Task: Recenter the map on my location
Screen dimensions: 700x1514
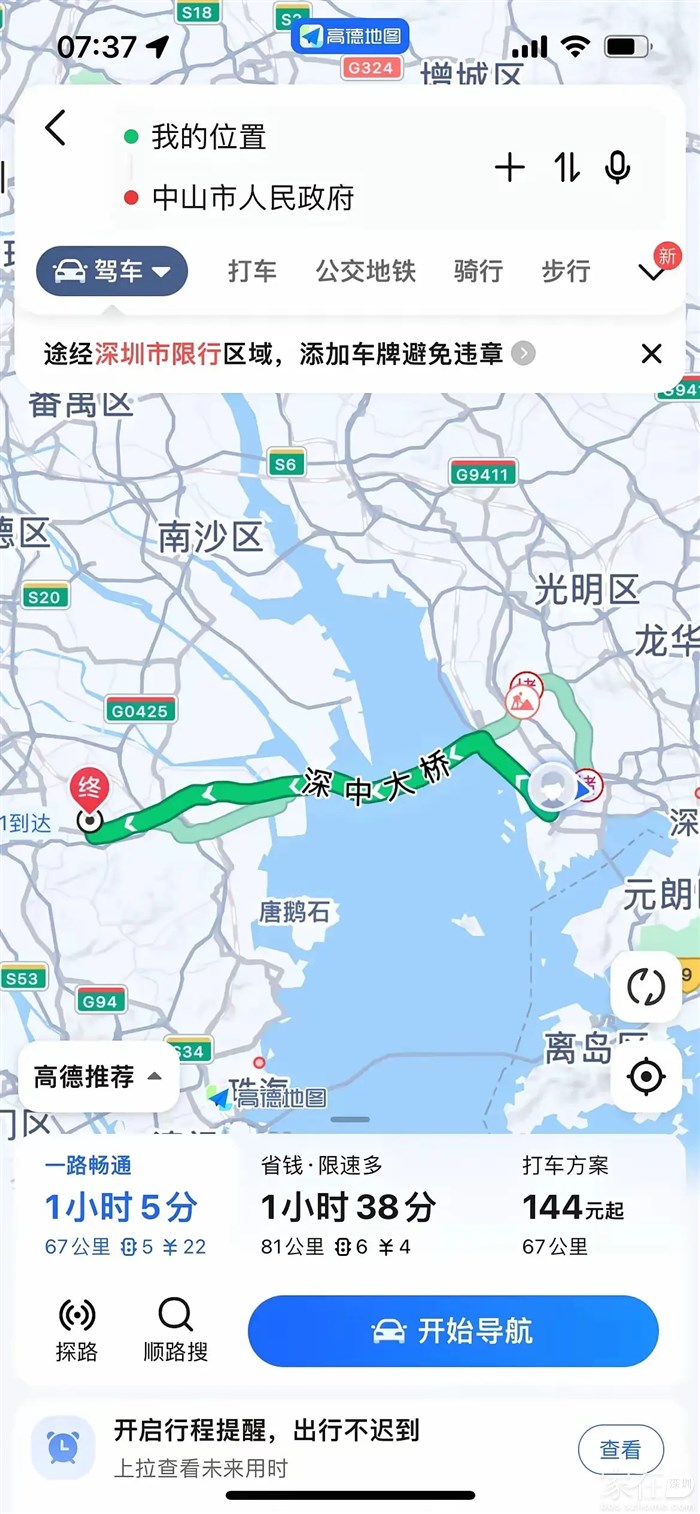Action: point(646,1077)
